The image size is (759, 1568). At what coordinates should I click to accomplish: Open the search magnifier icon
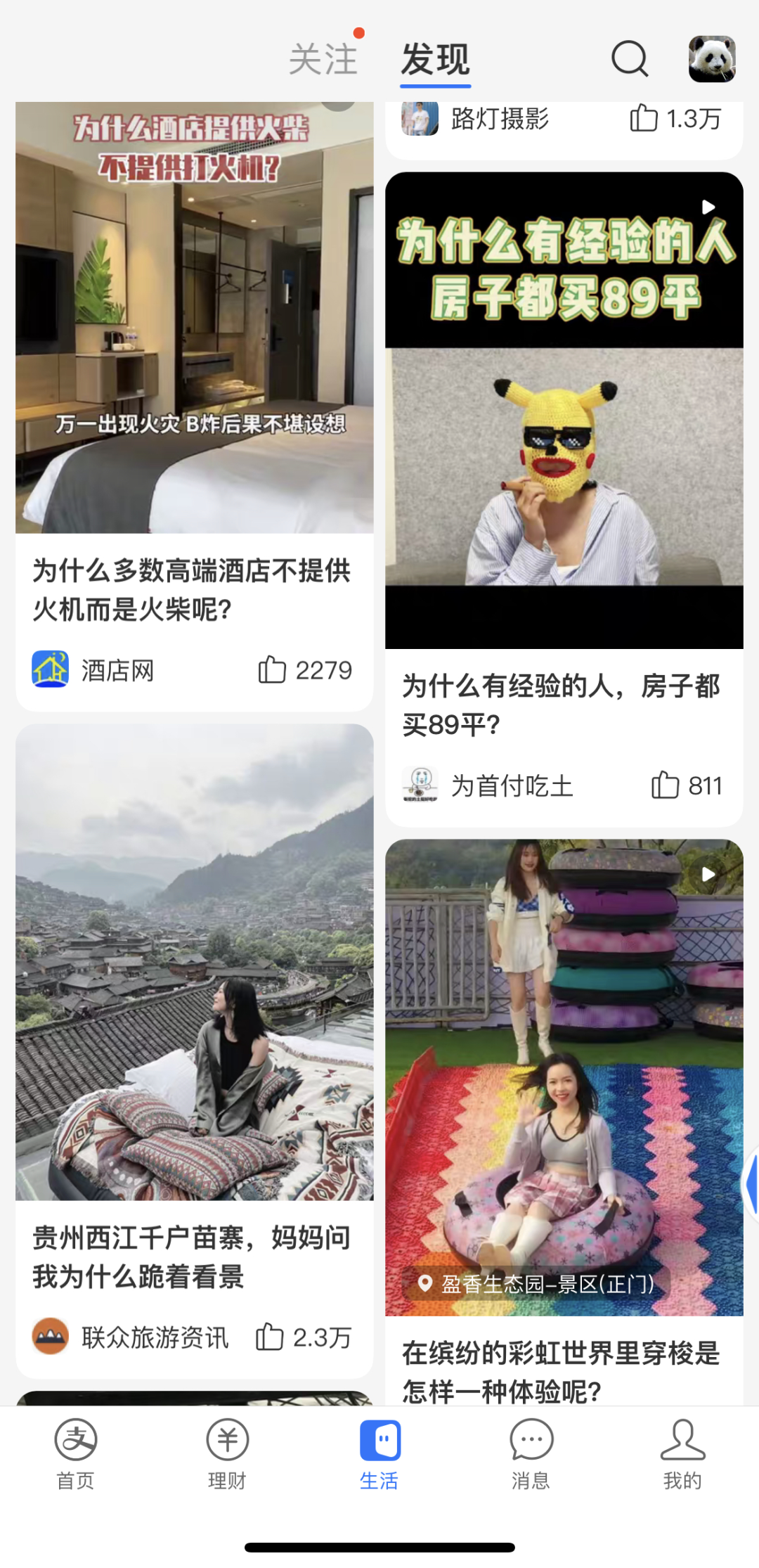click(x=629, y=58)
